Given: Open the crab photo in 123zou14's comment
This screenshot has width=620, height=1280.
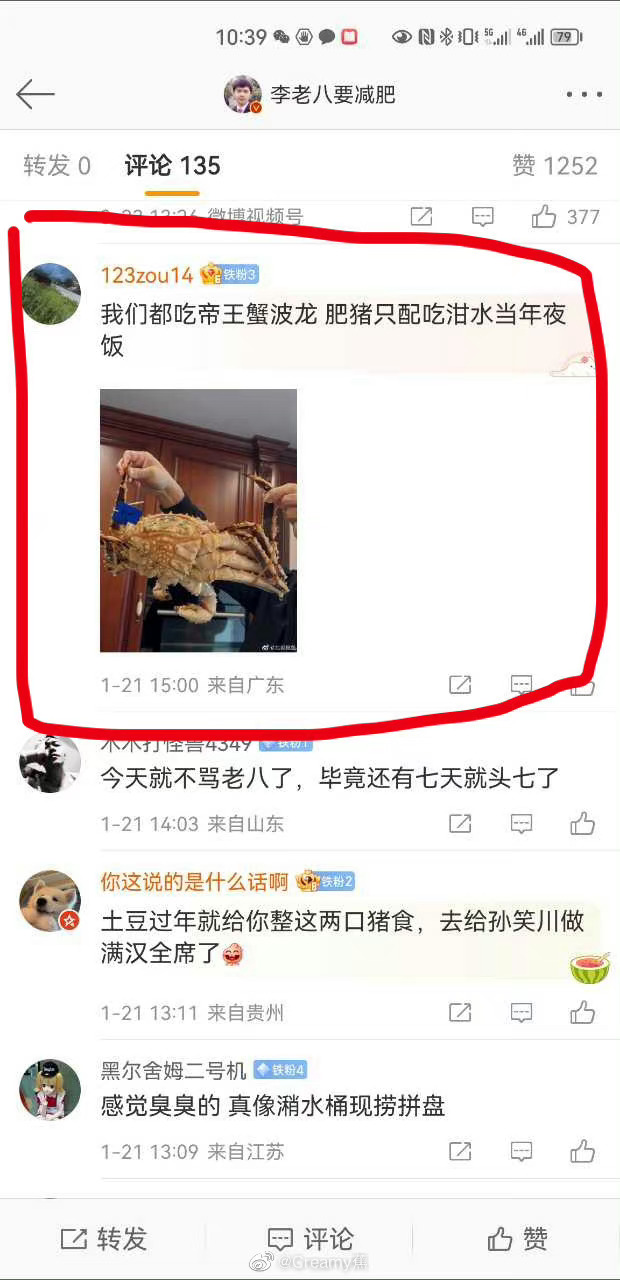Looking at the screenshot, I should point(198,520).
